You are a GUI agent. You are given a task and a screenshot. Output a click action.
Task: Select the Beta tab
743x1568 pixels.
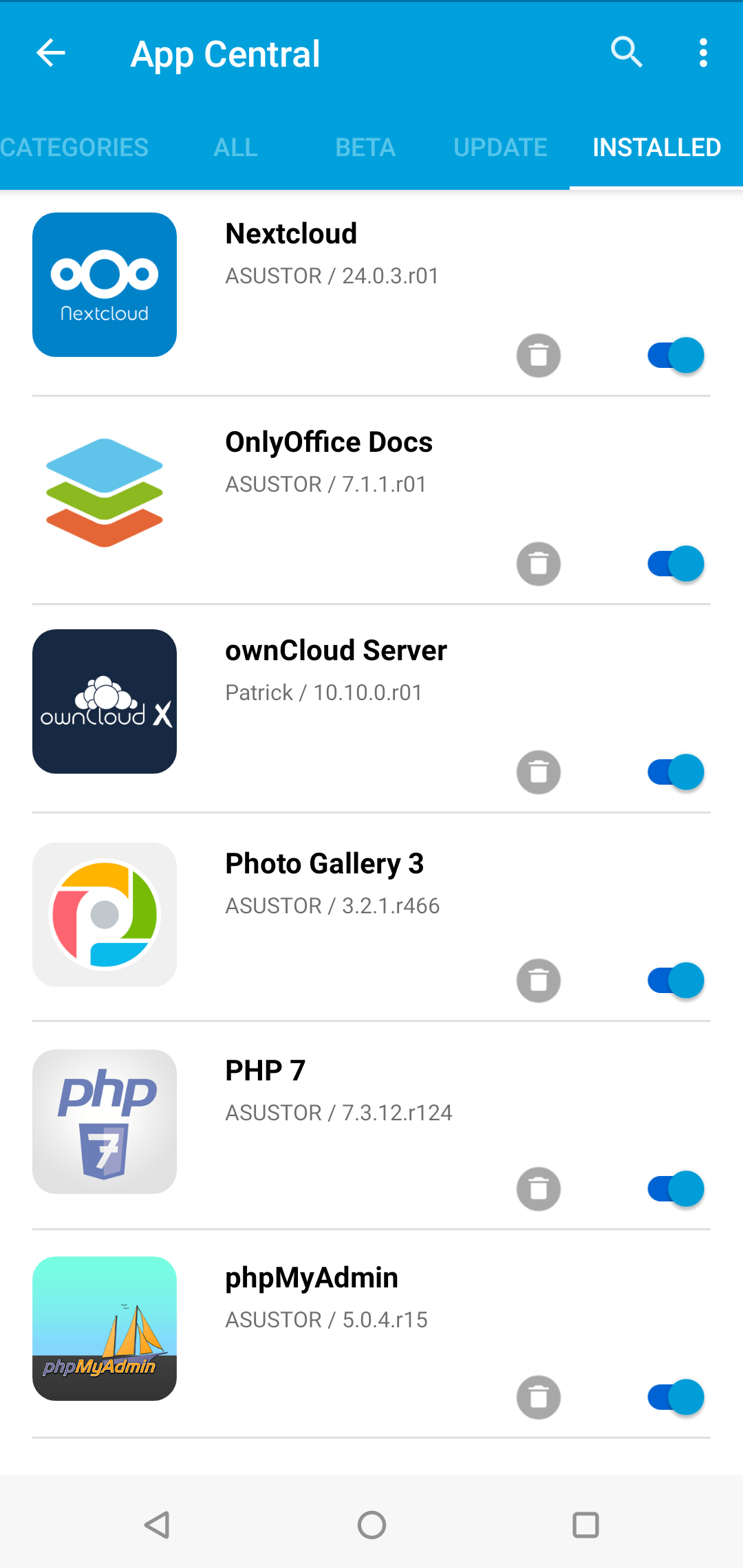coord(365,147)
